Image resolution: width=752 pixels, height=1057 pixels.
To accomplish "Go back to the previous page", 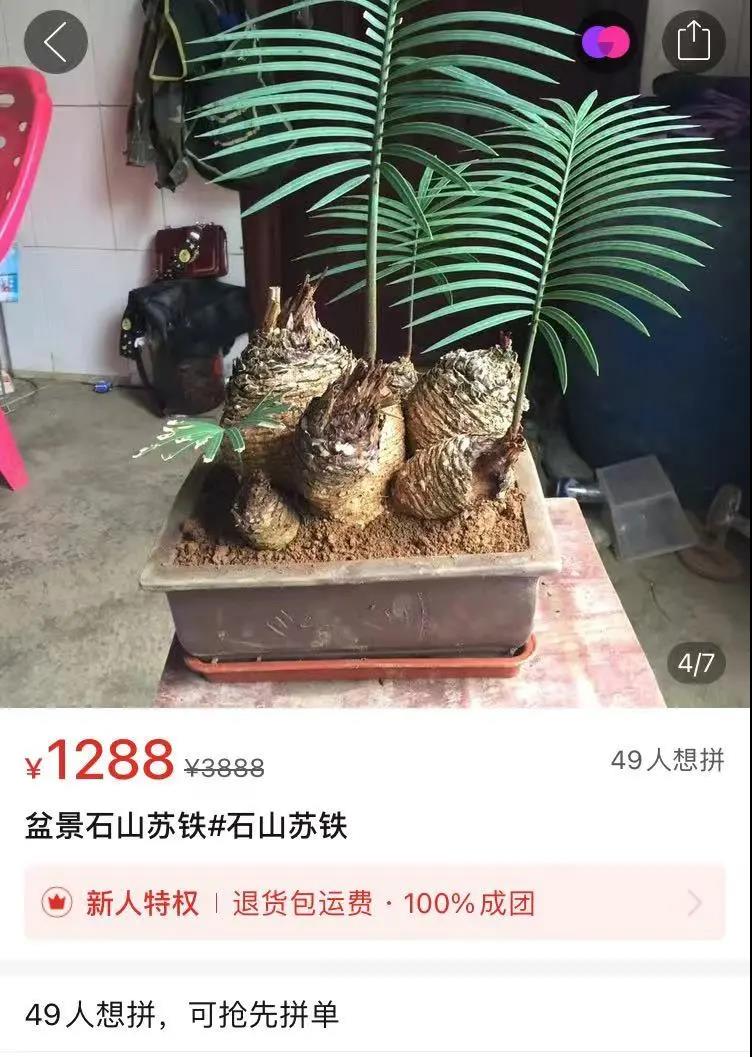I will pos(56,42).
